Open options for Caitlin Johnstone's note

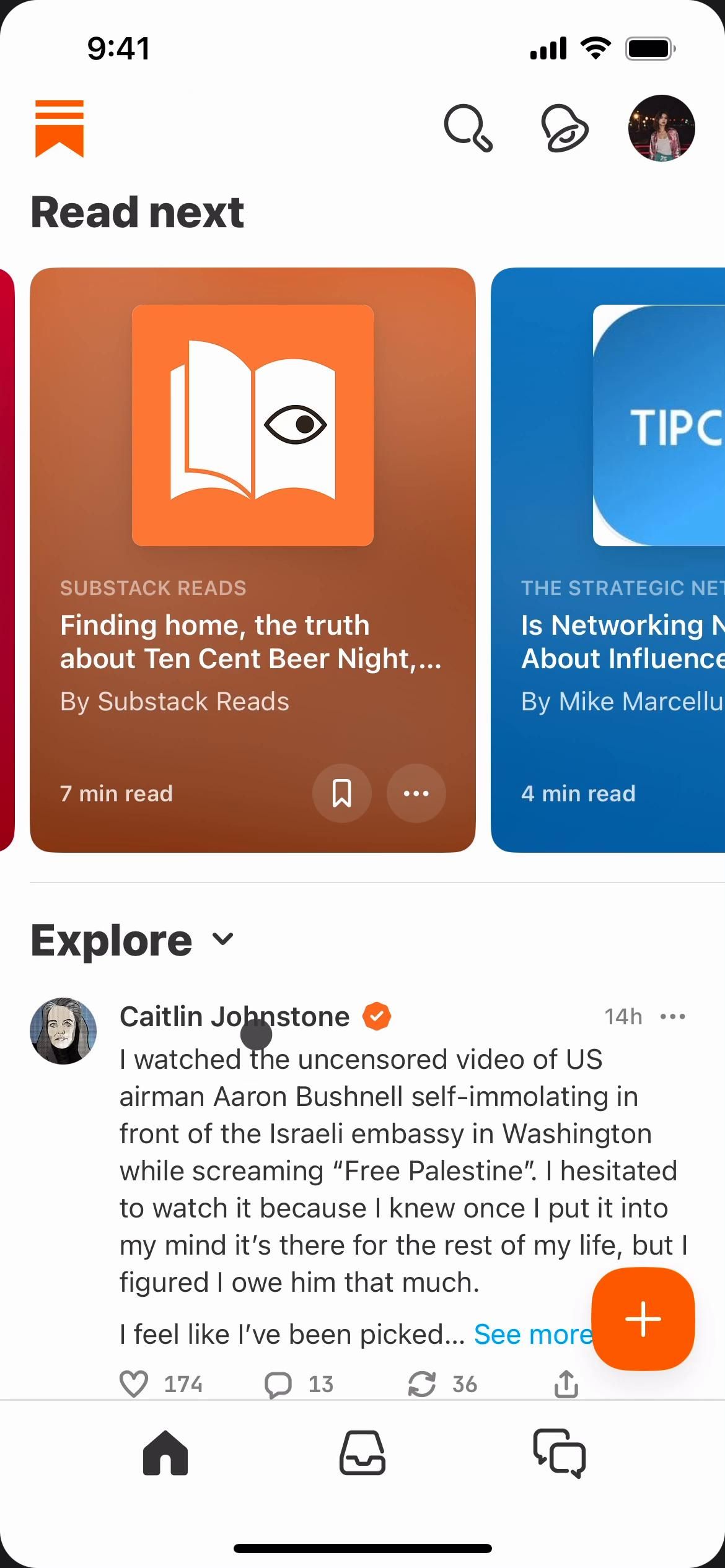(672, 1016)
